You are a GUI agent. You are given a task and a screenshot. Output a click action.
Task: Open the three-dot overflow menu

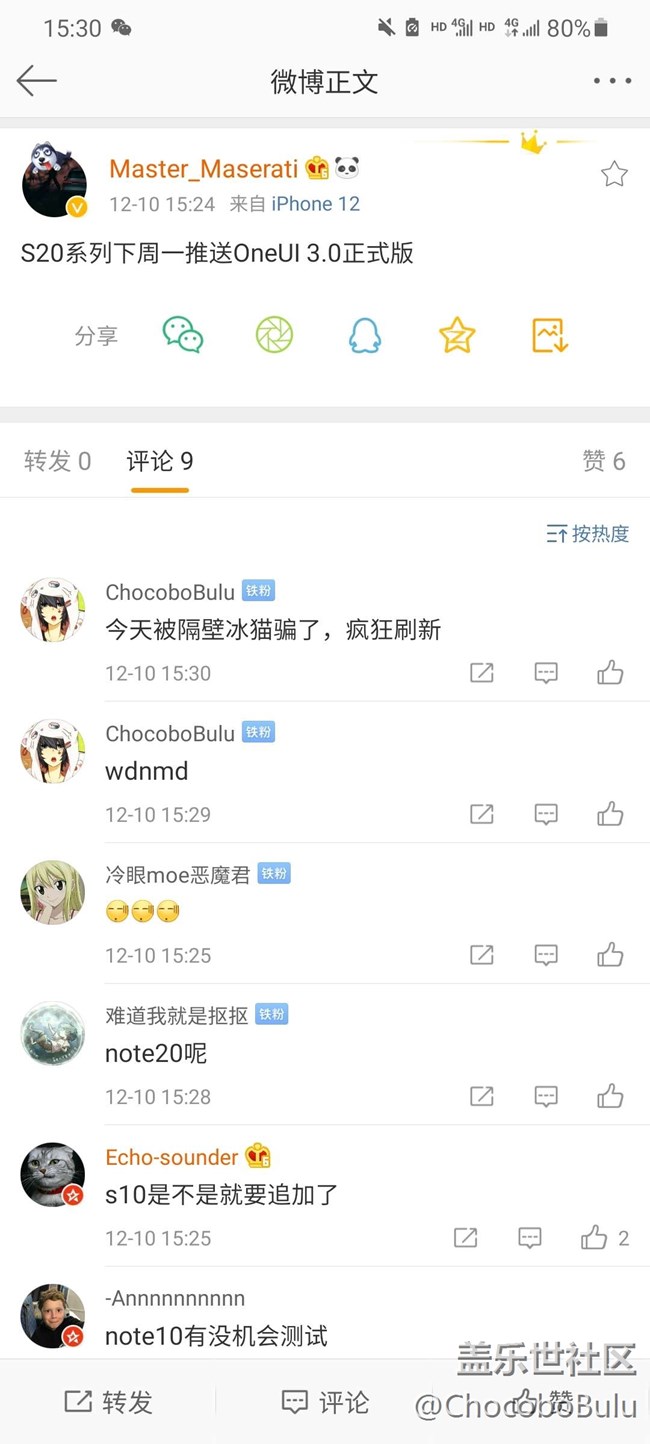[612, 81]
